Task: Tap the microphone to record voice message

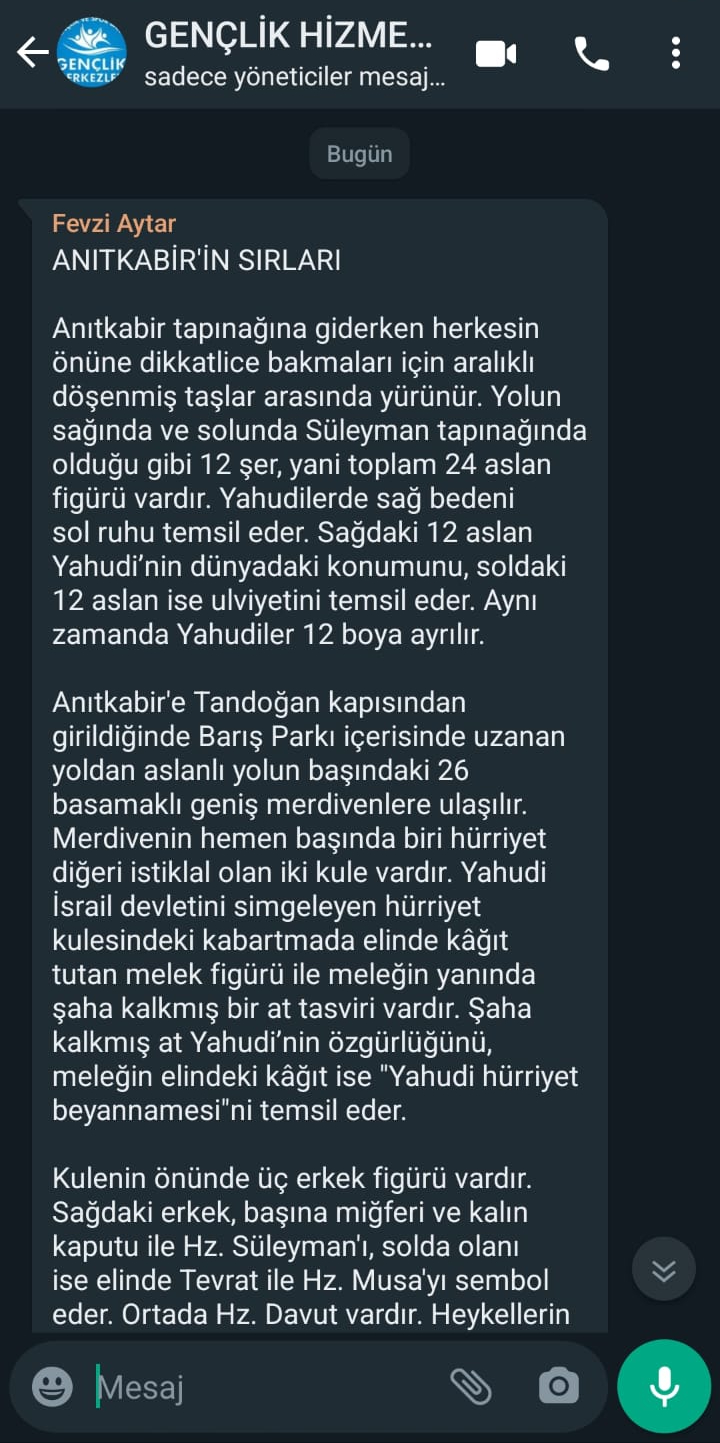Action: [663, 1386]
